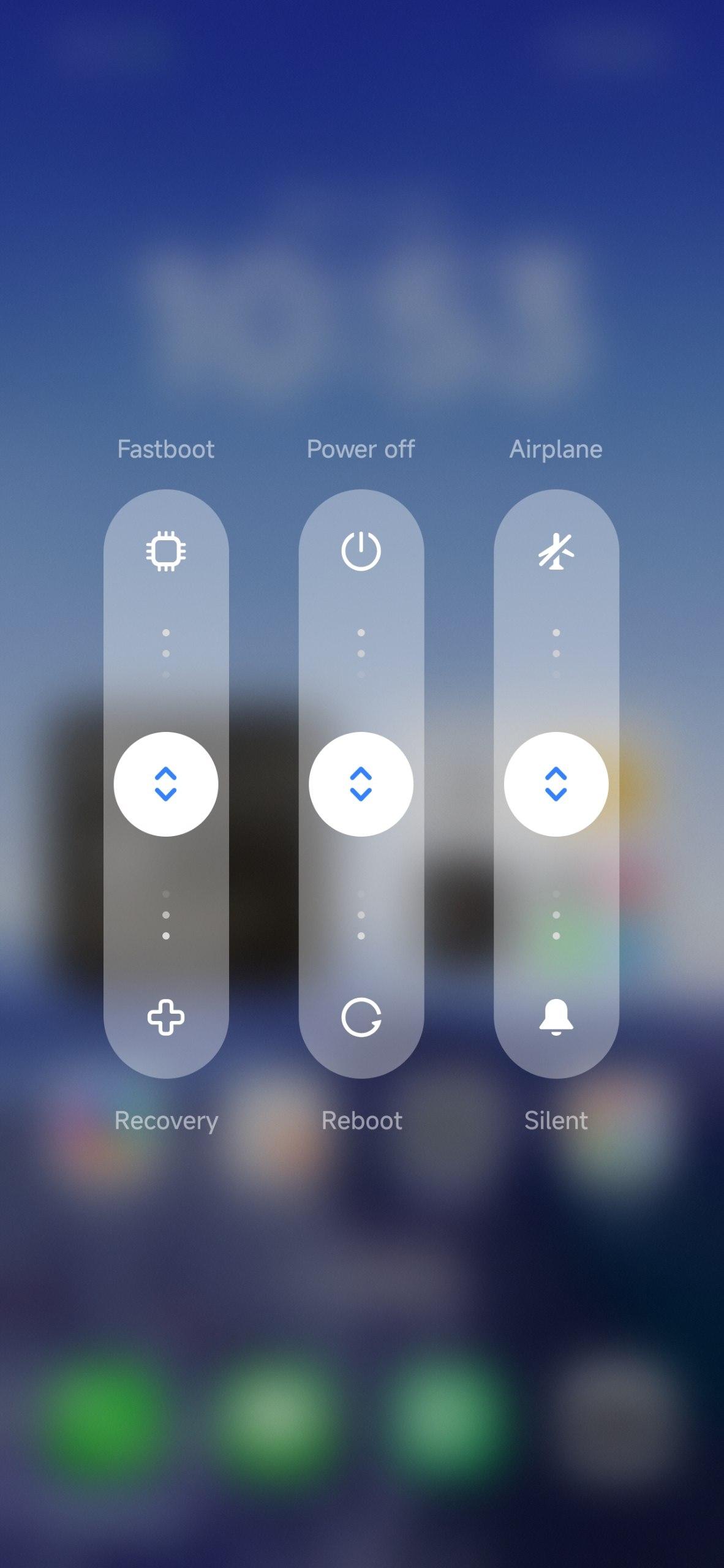Tap the Fastboot chip icon
724x1568 pixels.
tap(166, 551)
